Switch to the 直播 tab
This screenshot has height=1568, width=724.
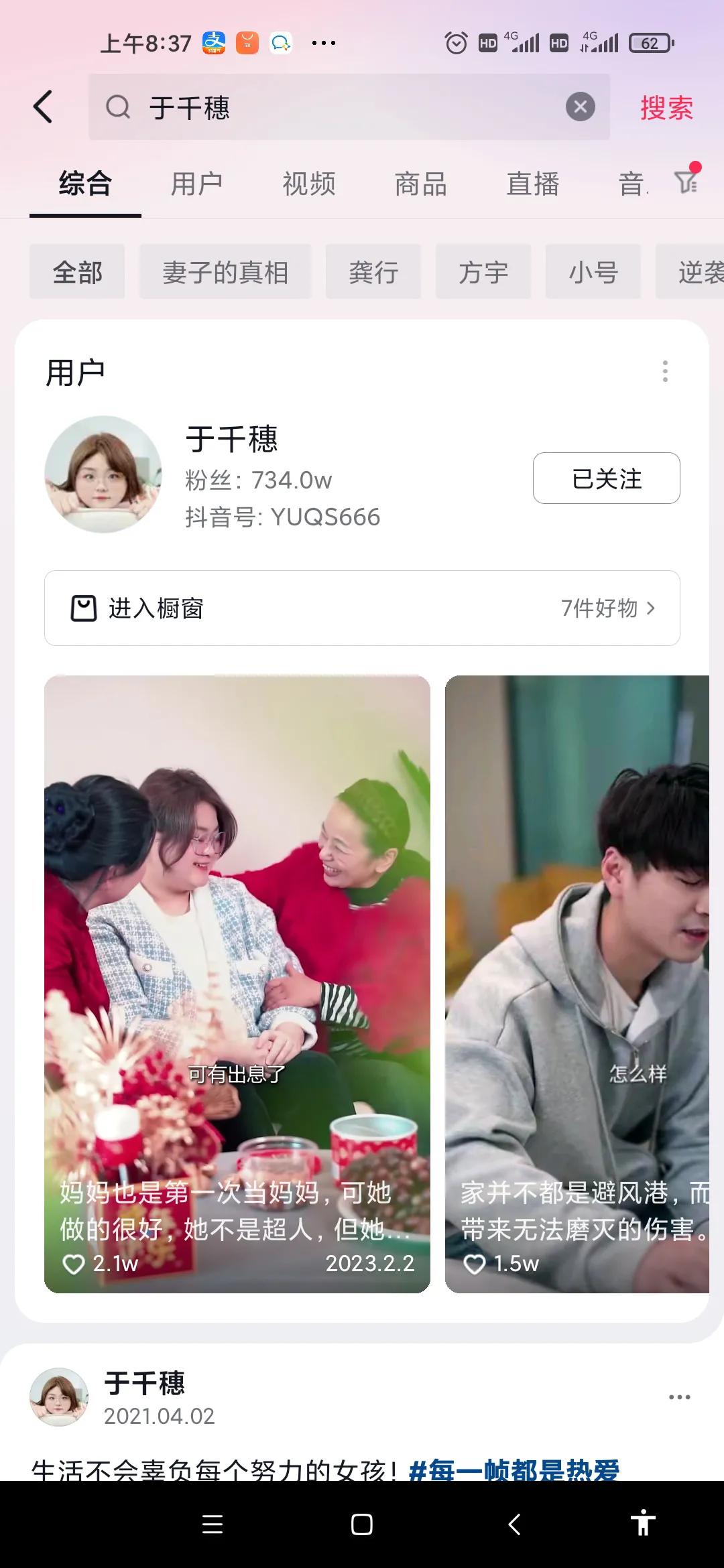[x=532, y=184]
